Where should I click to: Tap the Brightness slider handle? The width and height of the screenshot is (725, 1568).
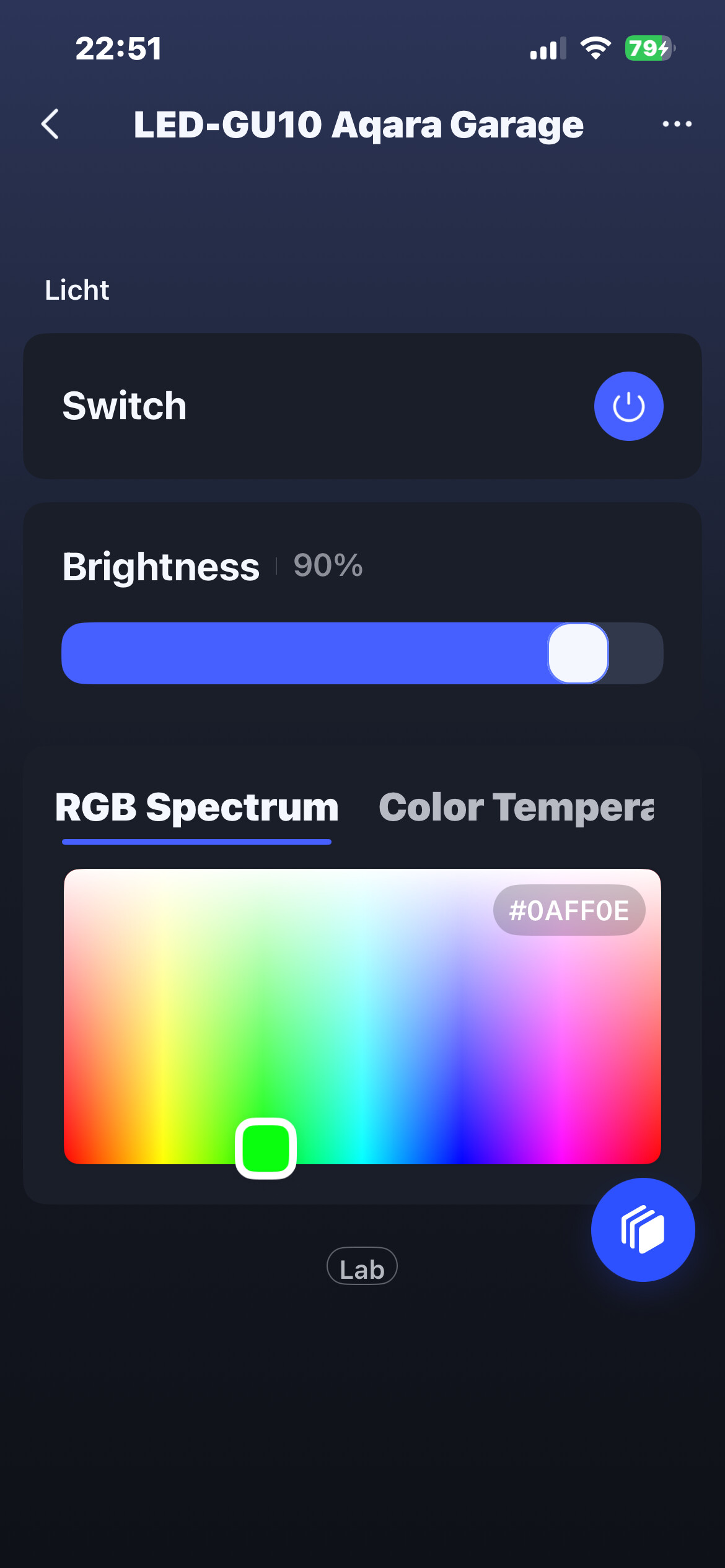tap(578, 653)
